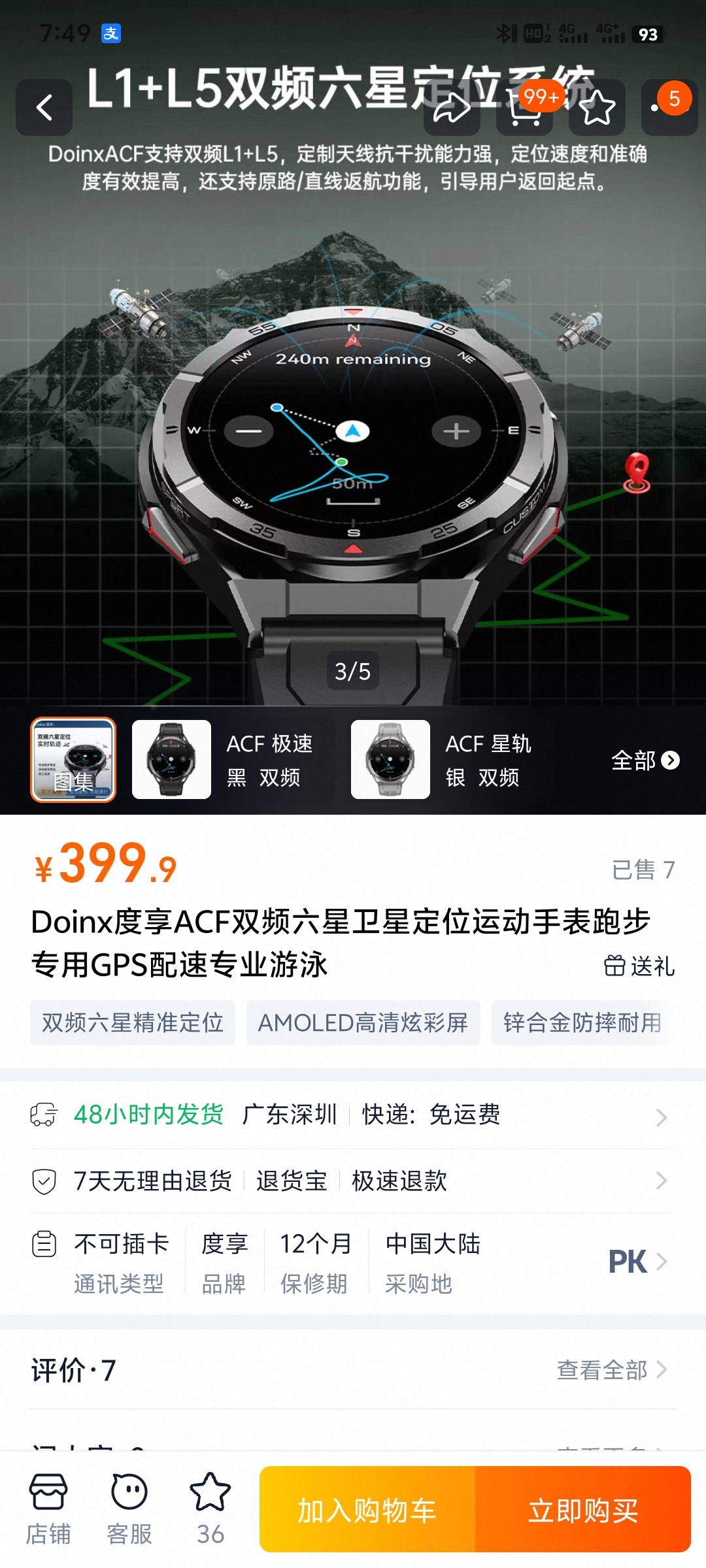Image resolution: width=706 pixels, height=1568 pixels.
Task: Go back to the previous page
Action: [x=44, y=108]
